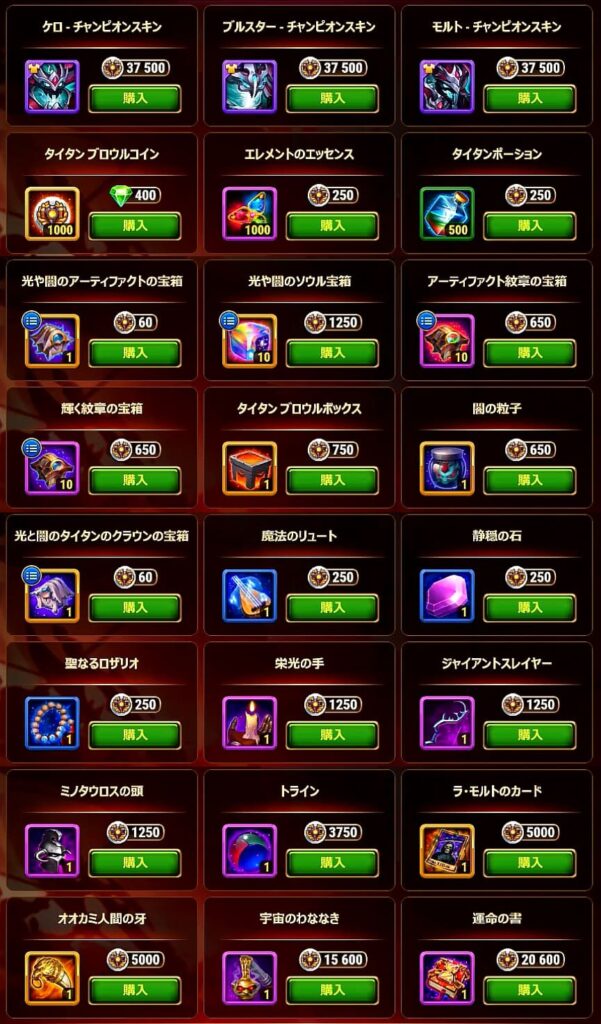Buy the モルト champion skin
The height and width of the screenshot is (1024, 601).
point(529,99)
